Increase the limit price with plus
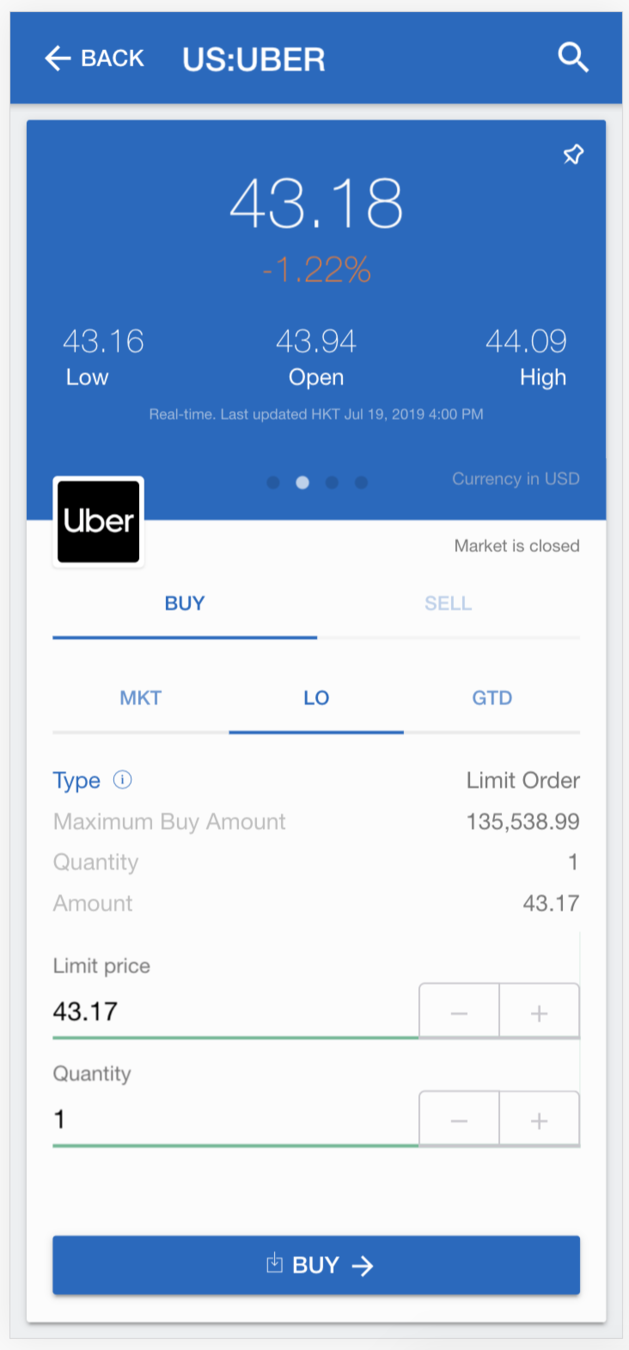The height and width of the screenshot is (1350, 629). [x=539, y=1012]
